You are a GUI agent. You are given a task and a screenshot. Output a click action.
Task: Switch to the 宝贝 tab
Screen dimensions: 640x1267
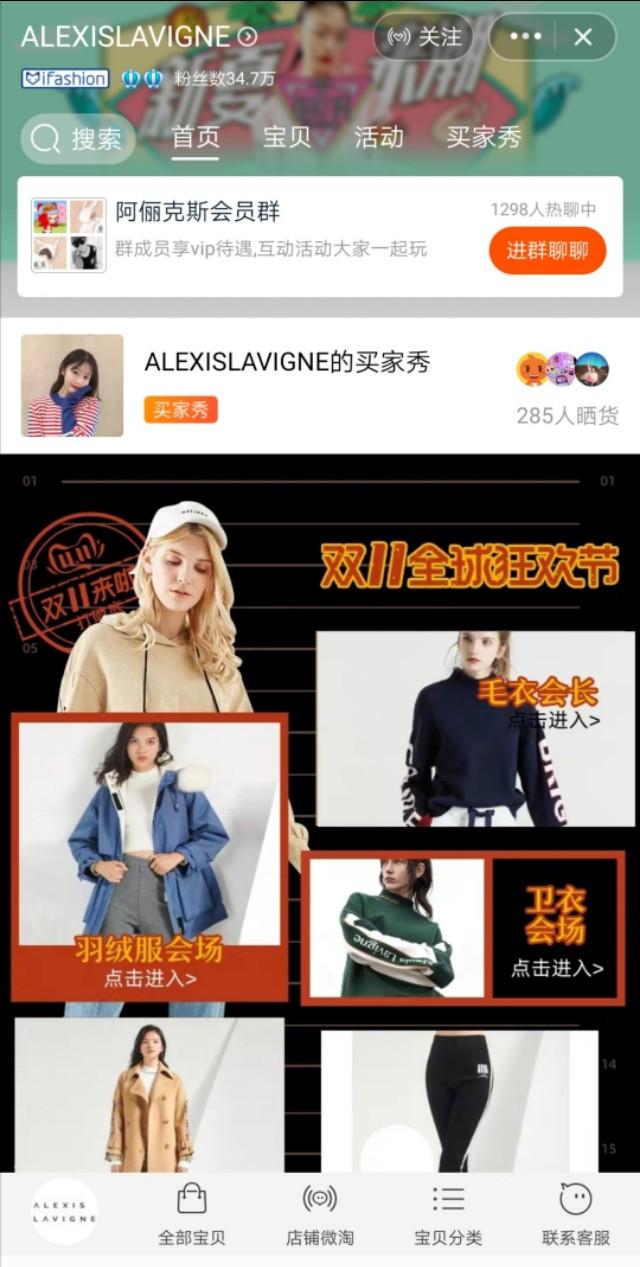click(287, 137)
